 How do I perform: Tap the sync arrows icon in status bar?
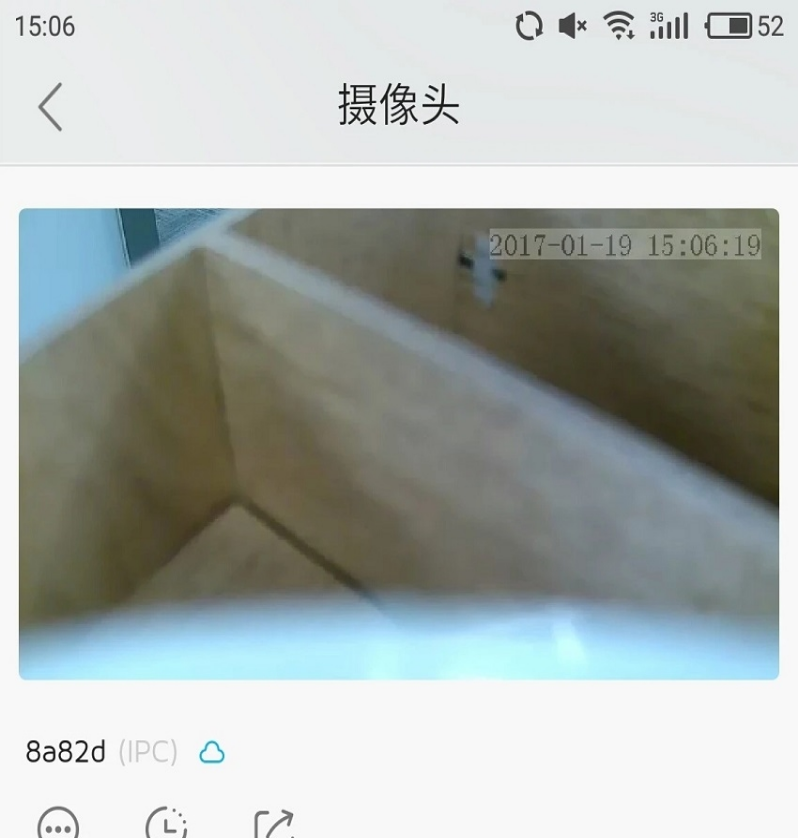pos(527,26)
